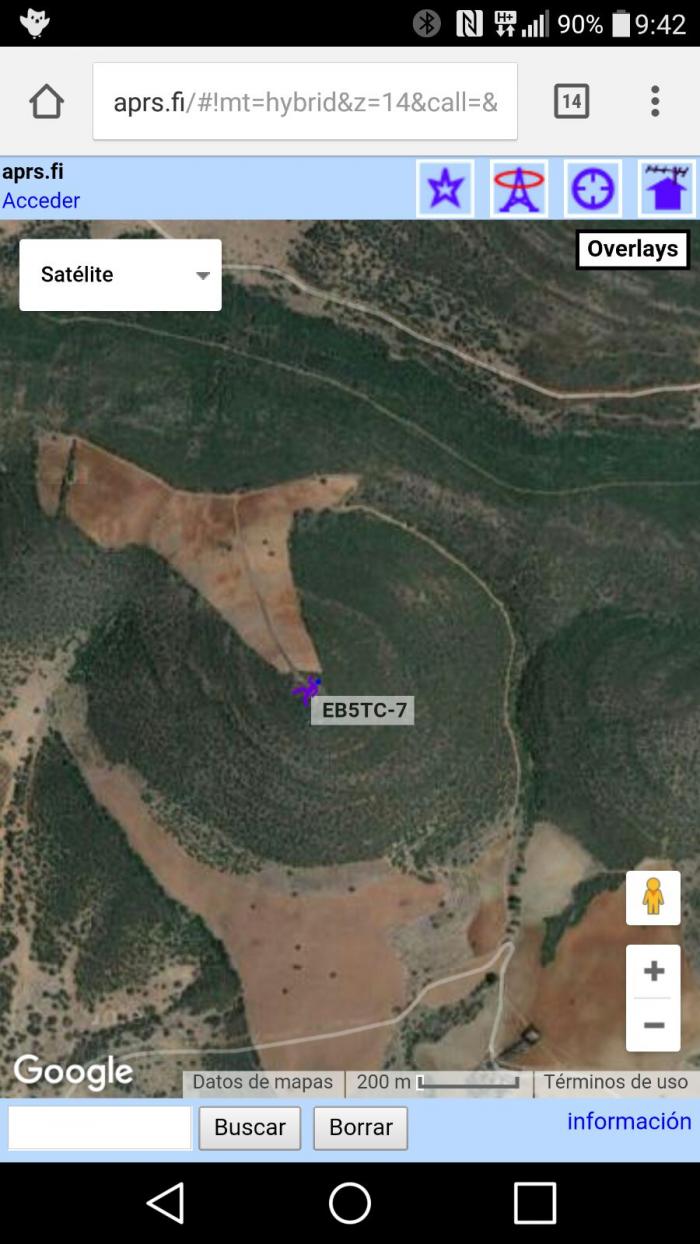The height and width of the screenshot is (1244, 700).
Task: Open Términos de uso link
Action: click(x=616, y=1082)
